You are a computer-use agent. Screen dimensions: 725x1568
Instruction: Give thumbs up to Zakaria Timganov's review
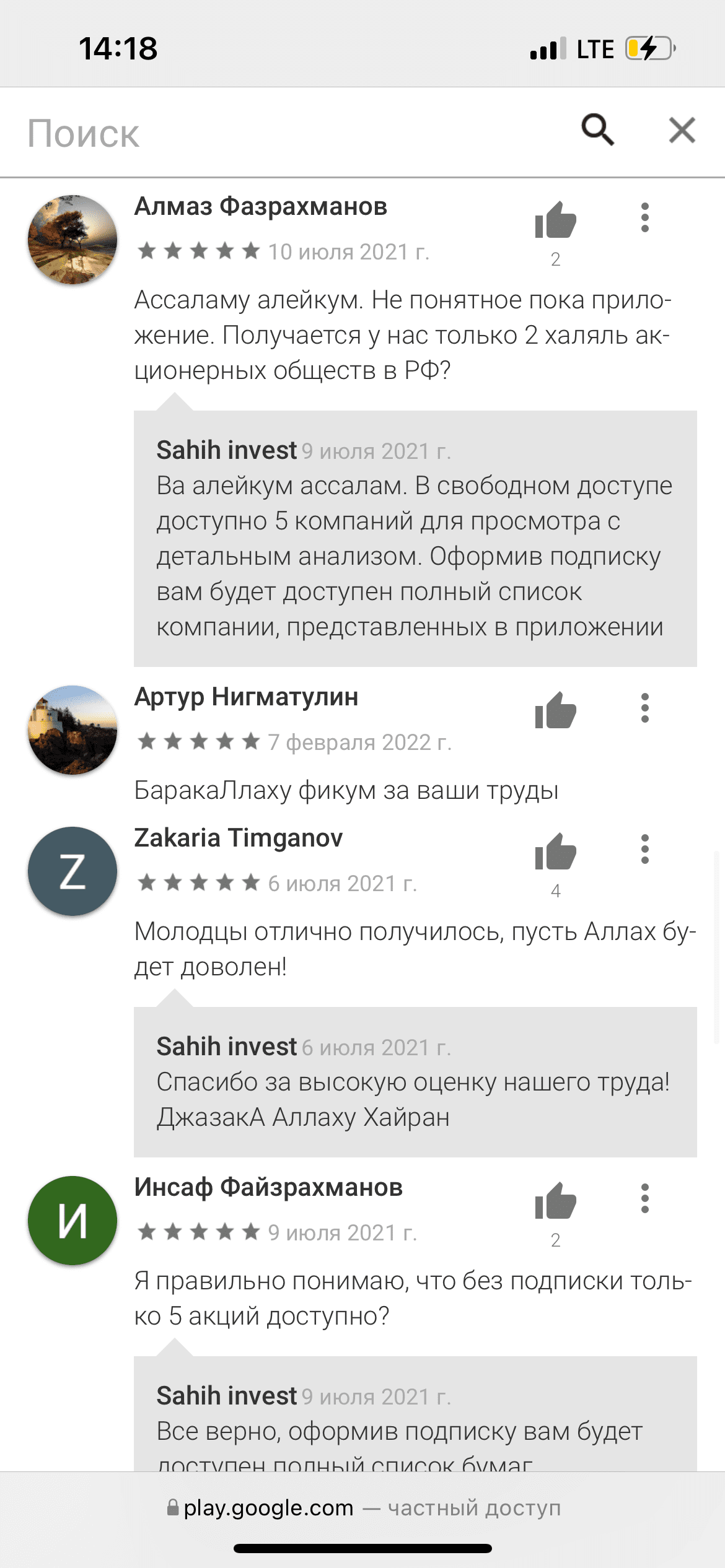[x=555, y=852]
